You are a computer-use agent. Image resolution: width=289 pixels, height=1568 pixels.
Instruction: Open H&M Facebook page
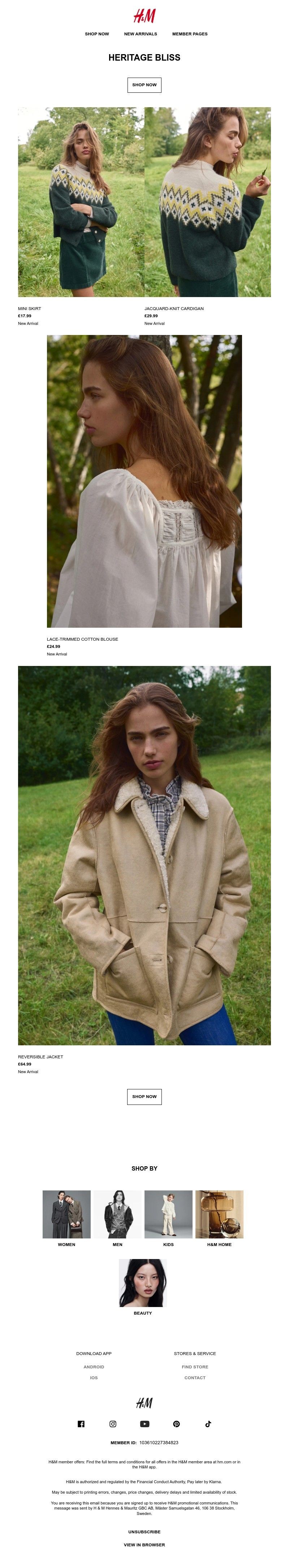tap(81, 1424)
